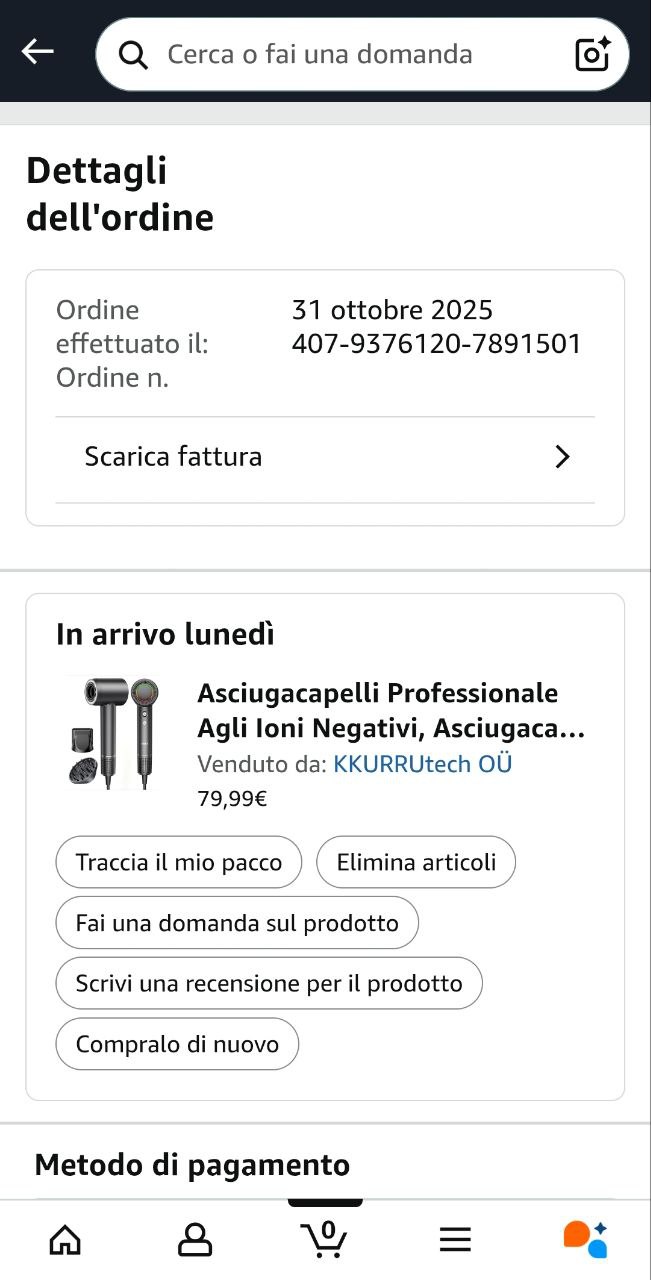Tap 'Traccia il mio pacco'
651x1280 pixels.
coord(179,862)
